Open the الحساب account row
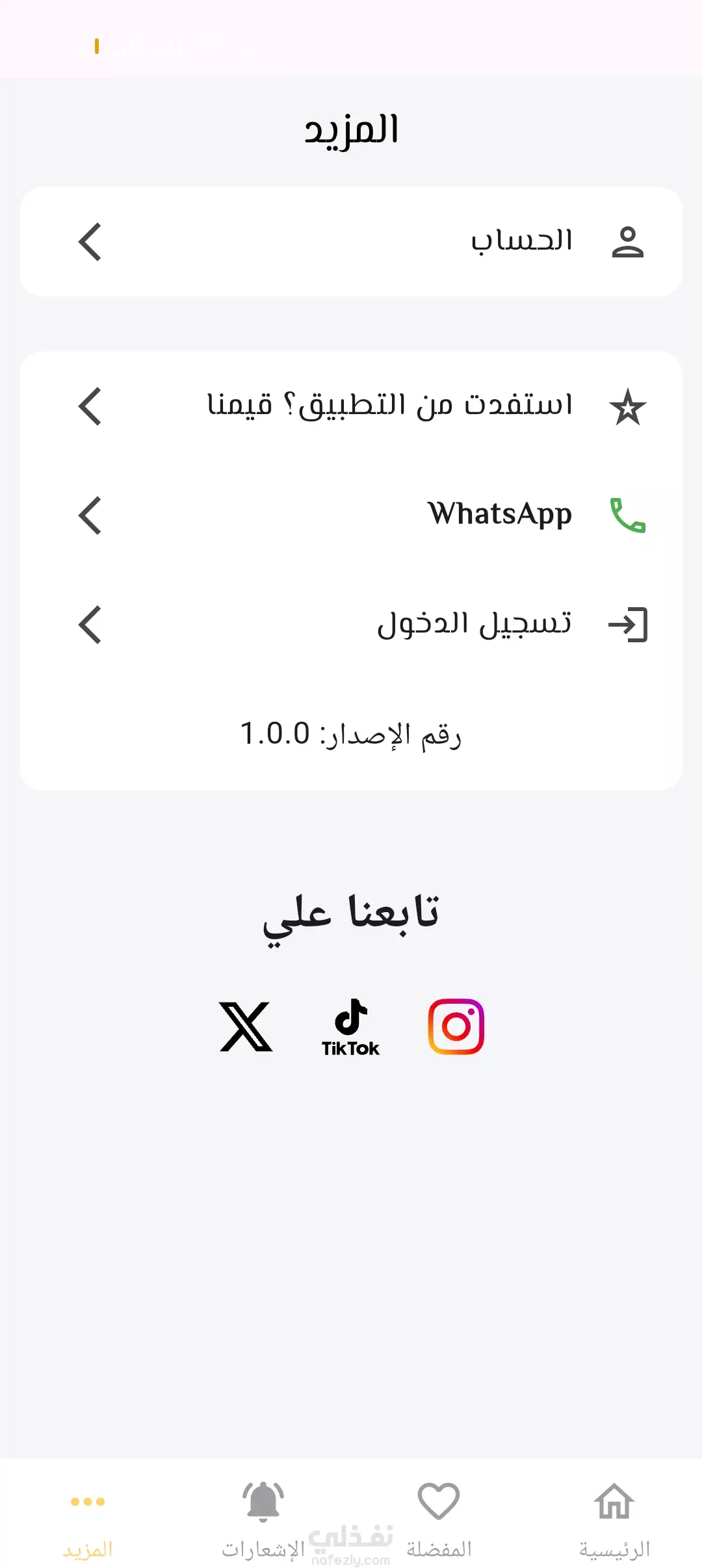Viewport: 702px width, 1568px height. 351,242
